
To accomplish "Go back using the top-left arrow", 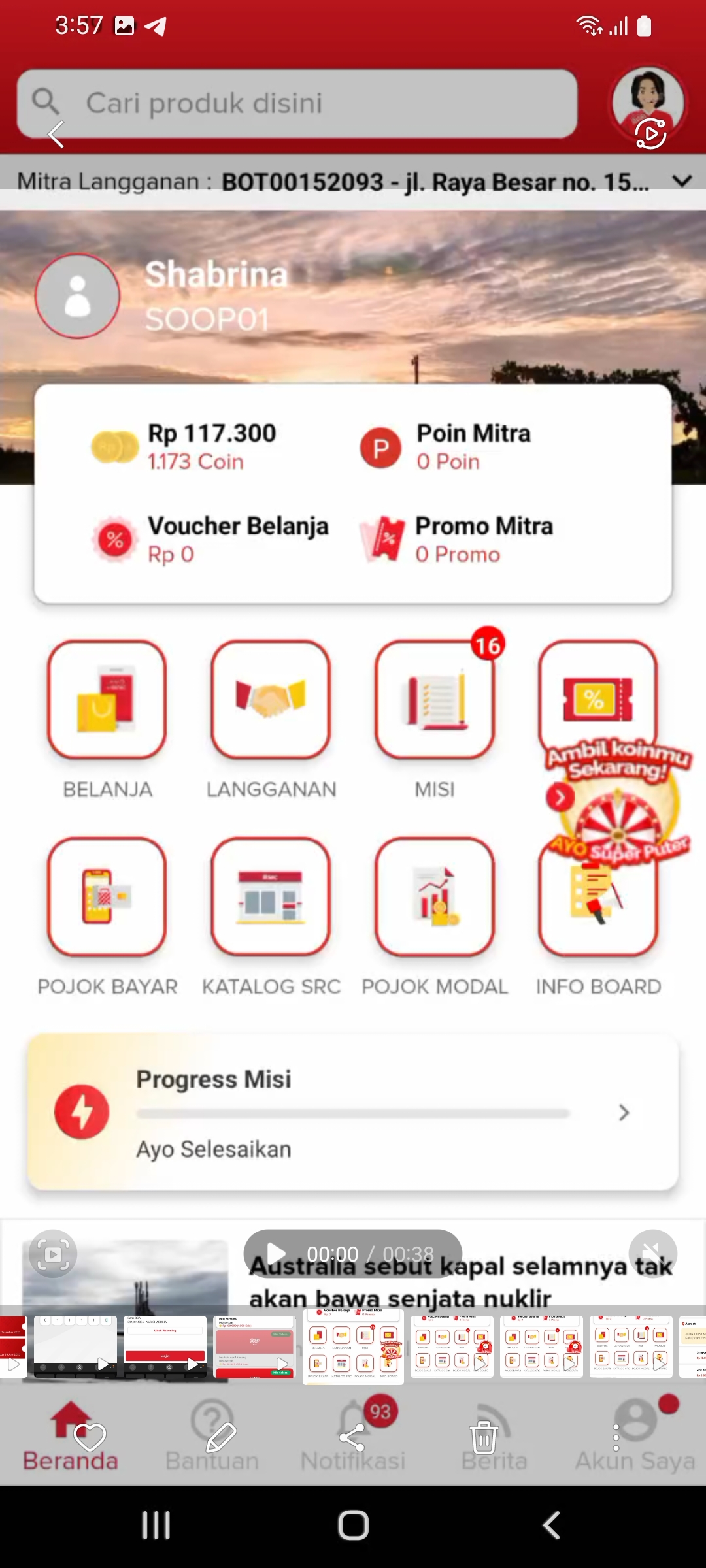I will [57, 135].
